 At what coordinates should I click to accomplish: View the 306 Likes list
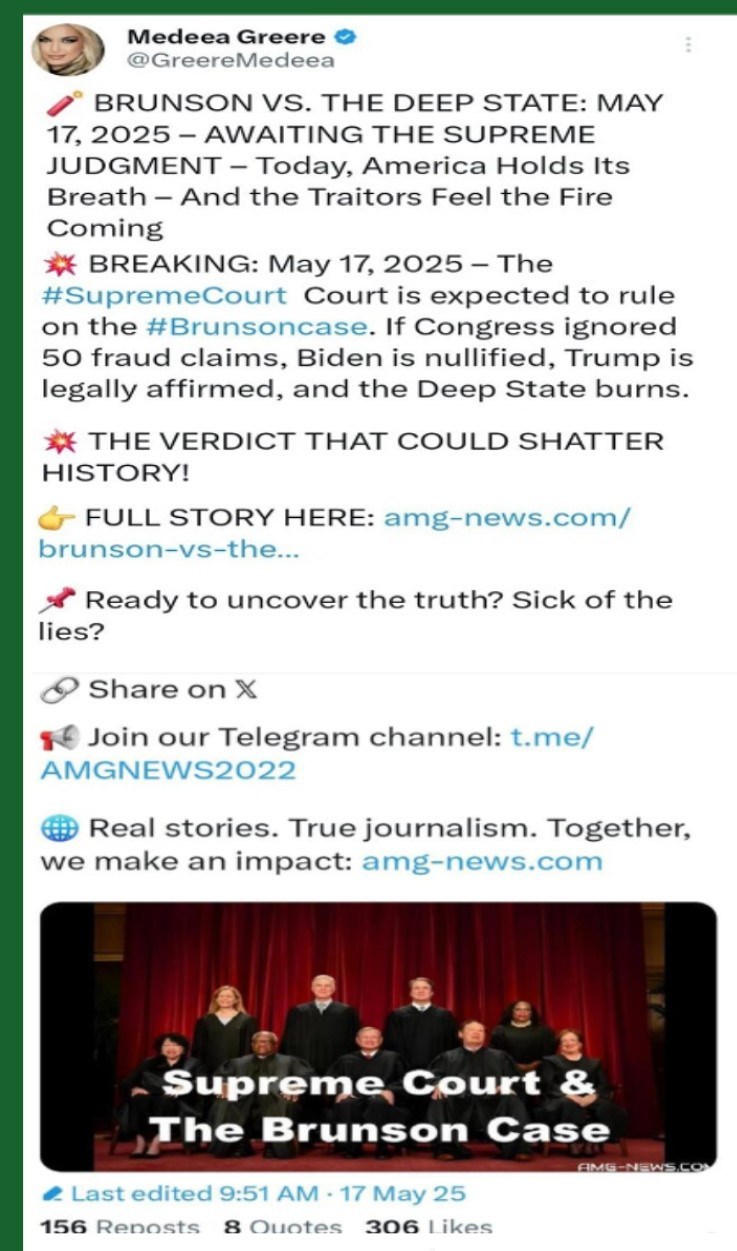428,1227
